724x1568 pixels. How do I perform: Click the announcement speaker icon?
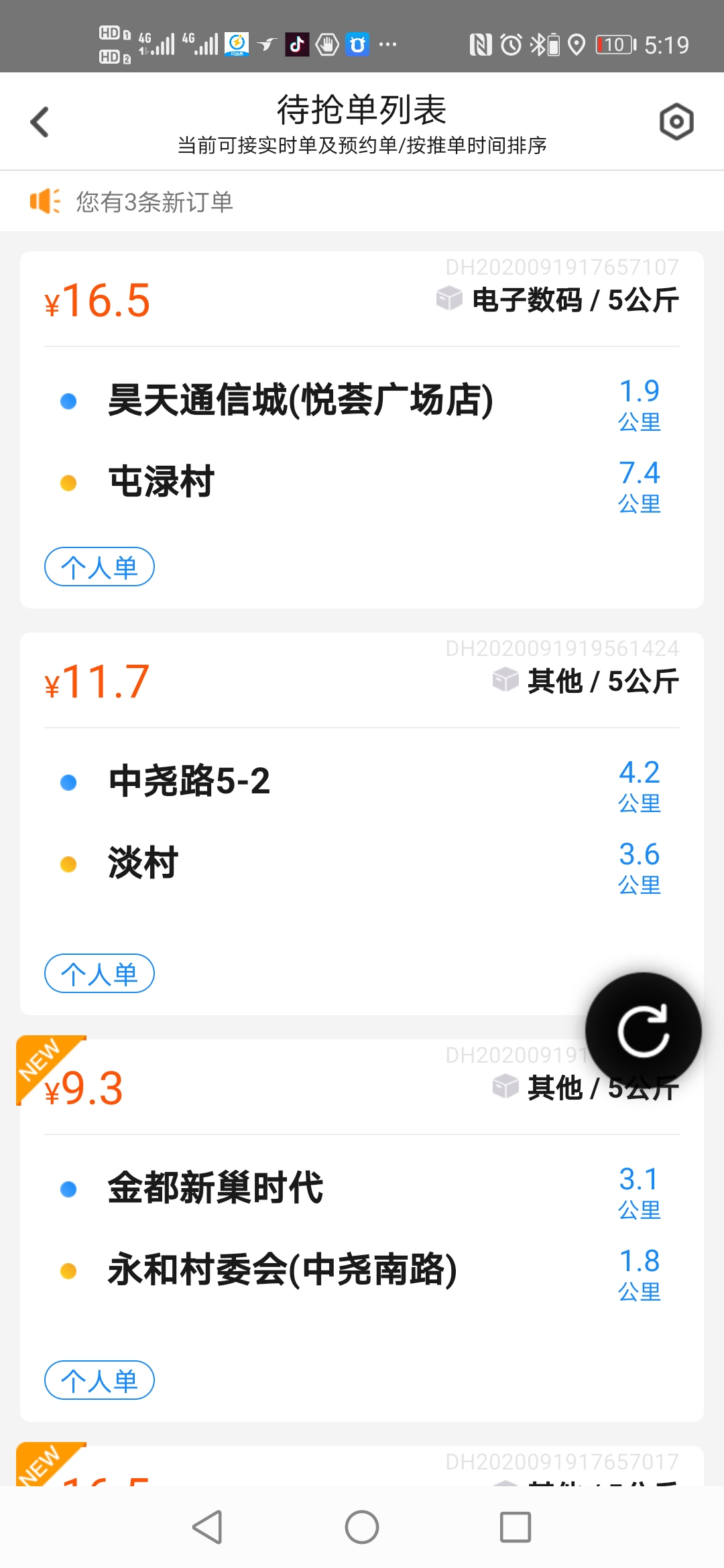[44, 200]
